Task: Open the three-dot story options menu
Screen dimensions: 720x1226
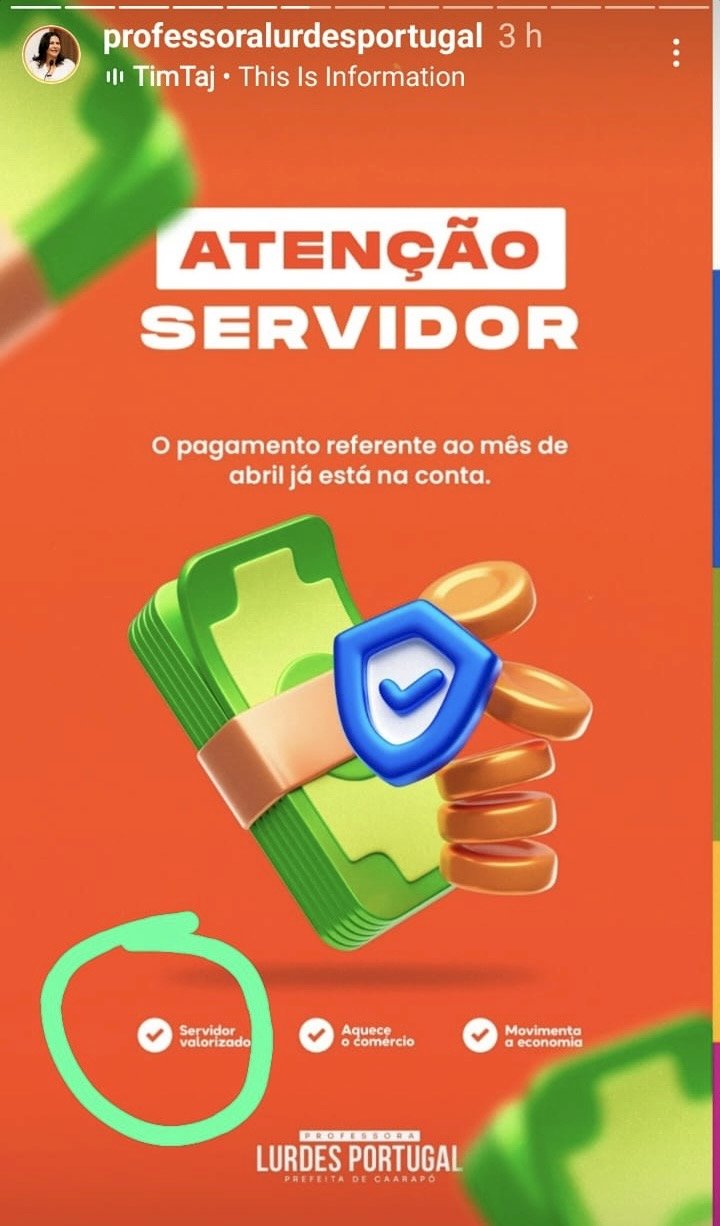Action: [x=677, y=54]
